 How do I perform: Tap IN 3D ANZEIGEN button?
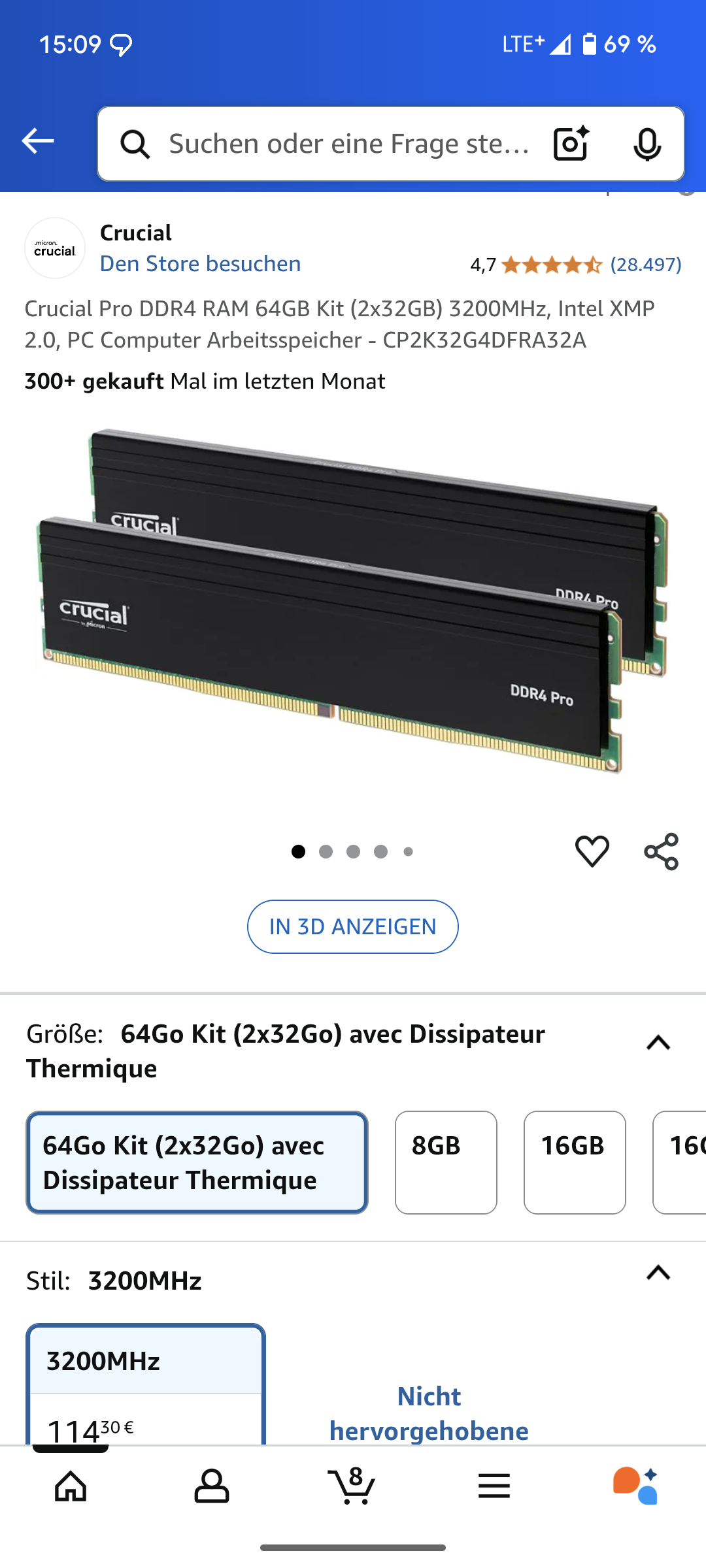pos(352,926)
